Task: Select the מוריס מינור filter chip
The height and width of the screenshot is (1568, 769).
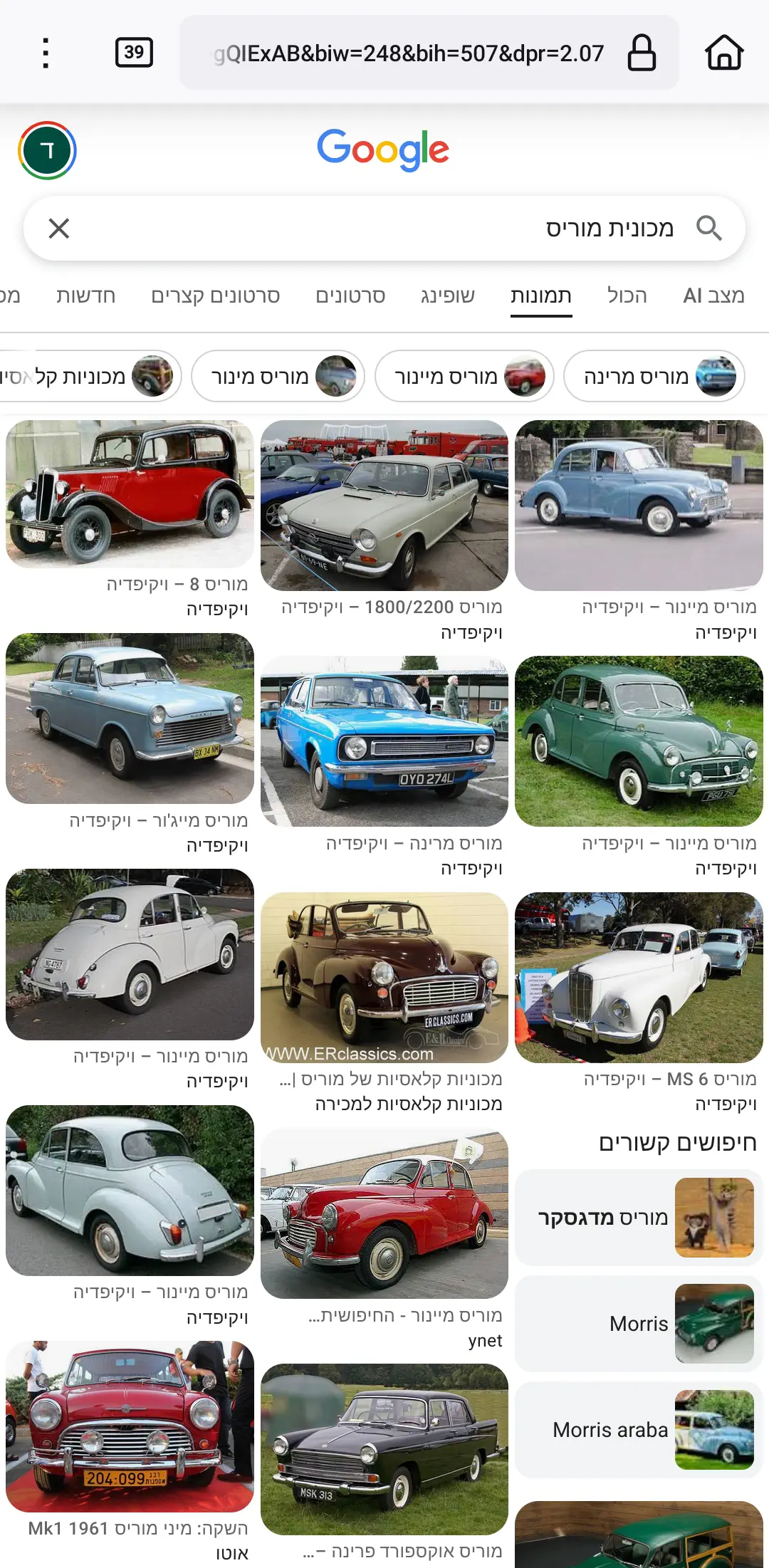Action: [278, 376]
